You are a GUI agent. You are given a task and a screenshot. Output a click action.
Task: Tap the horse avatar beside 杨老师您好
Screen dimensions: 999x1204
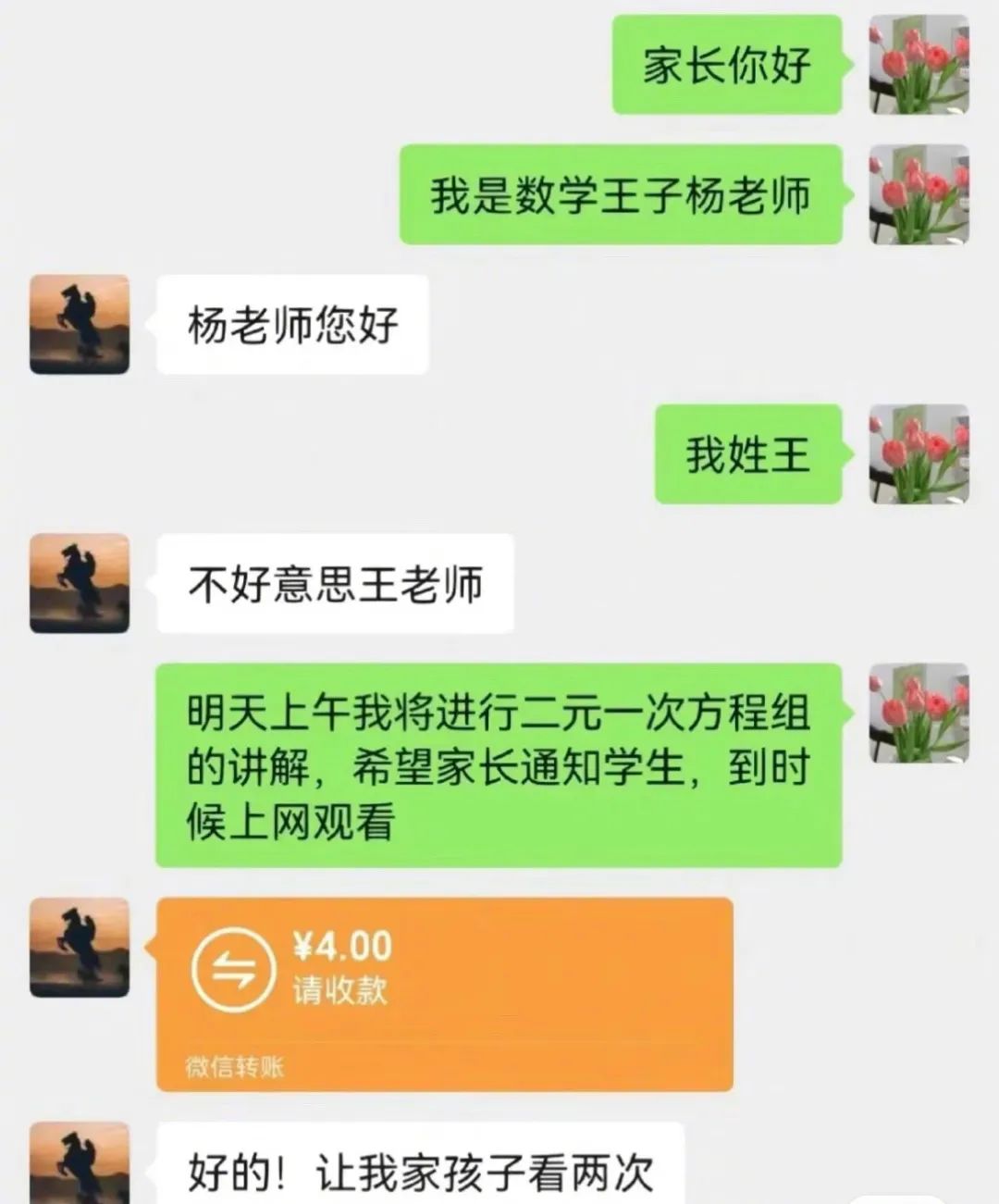point(80,325)
